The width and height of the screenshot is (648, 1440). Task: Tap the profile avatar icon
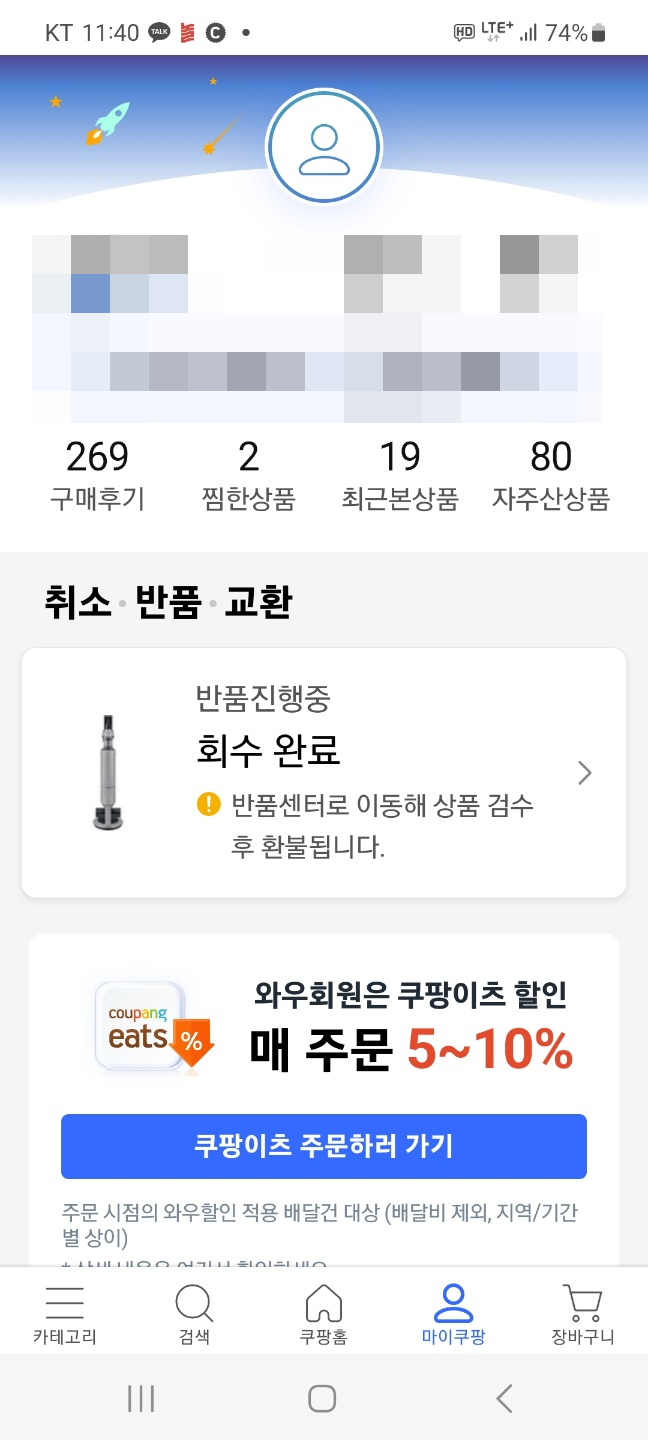pyautogui.click(x=323, y=148)
